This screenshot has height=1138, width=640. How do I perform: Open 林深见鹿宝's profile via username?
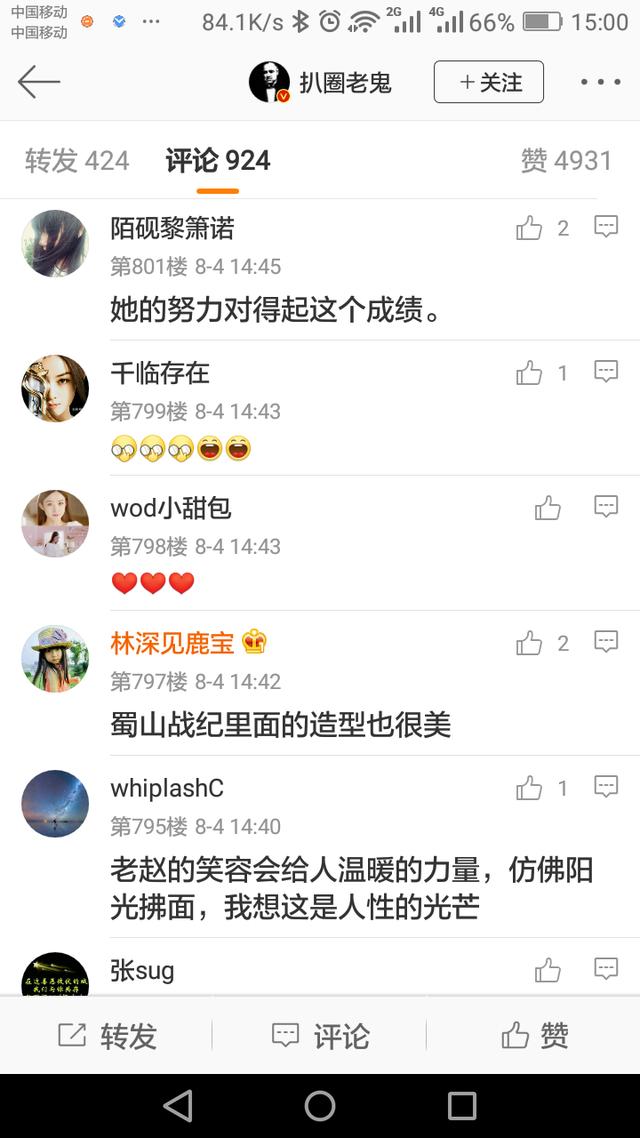172,643
